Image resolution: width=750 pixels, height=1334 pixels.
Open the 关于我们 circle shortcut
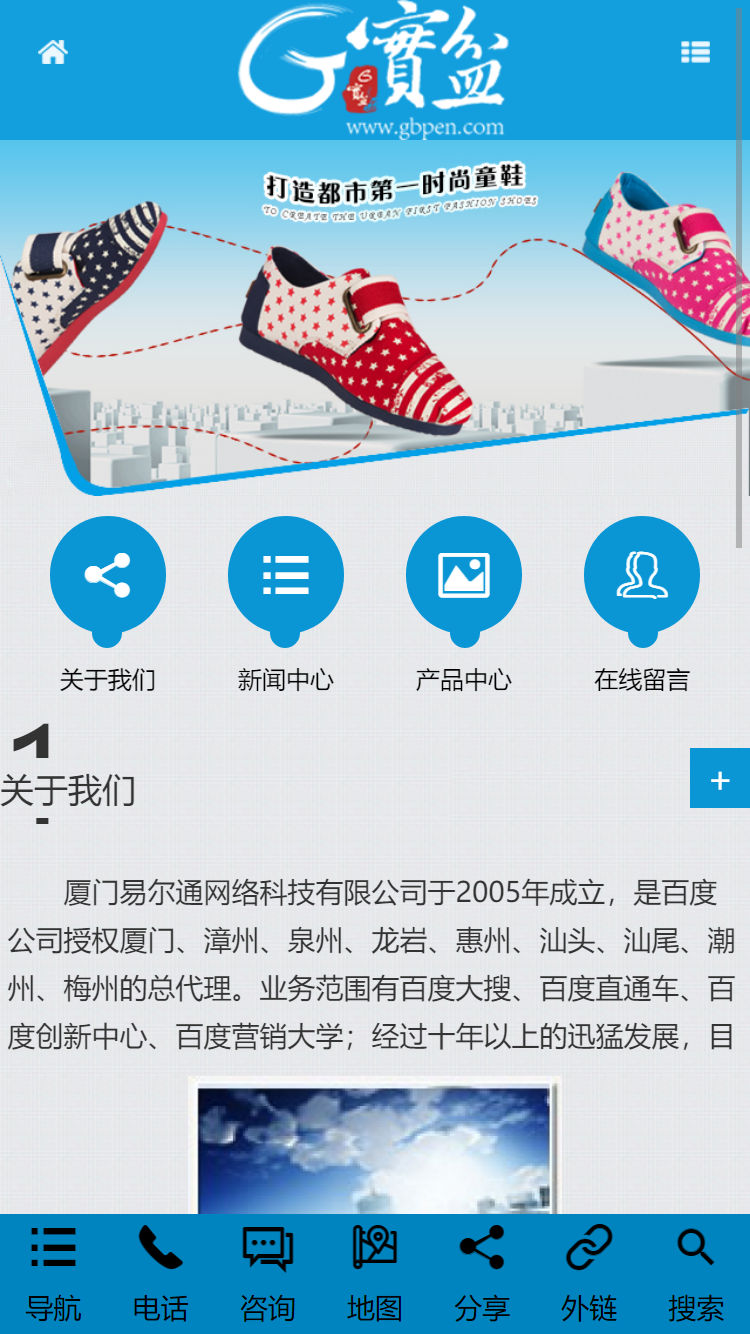pos(108,575)
